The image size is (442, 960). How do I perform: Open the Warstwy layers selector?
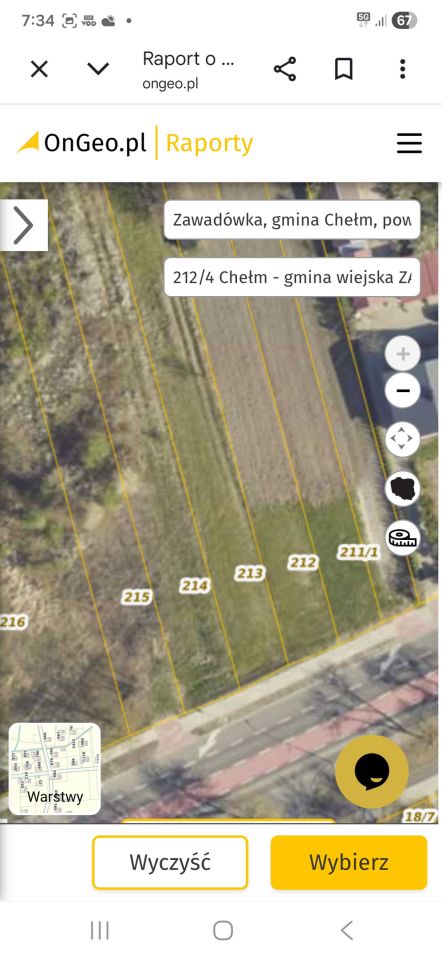(54, 770)
